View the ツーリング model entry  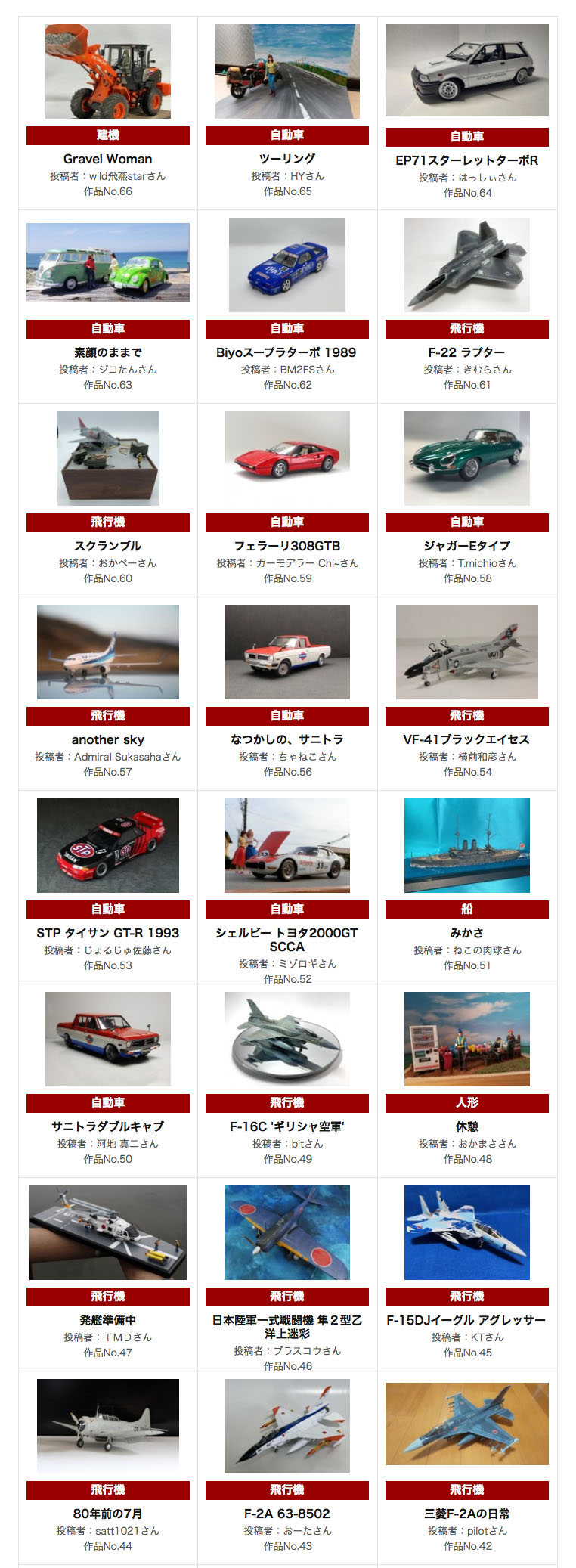[x=287, y=158]
